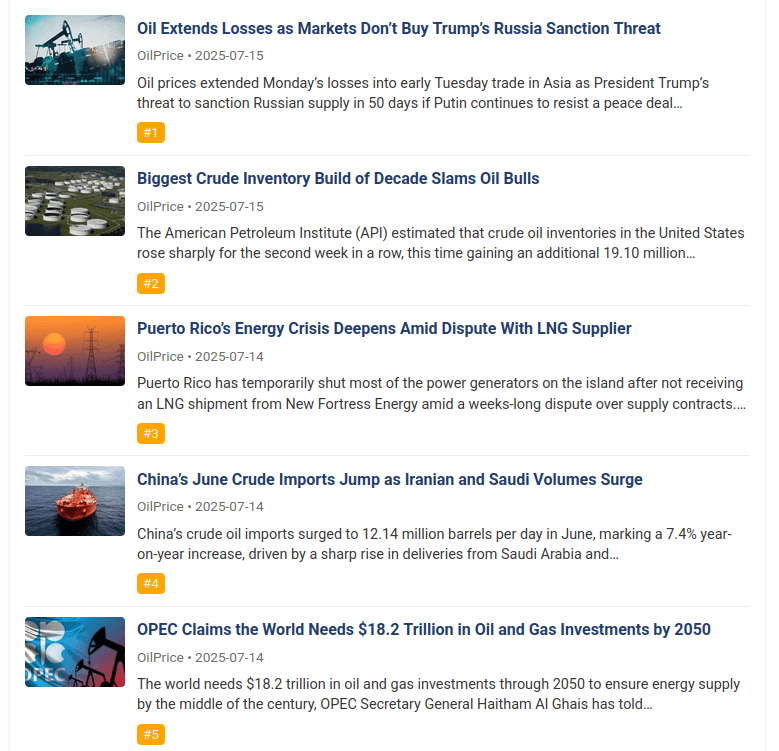View China's June Crude Imports article
Viewport: 779px width, 751px height.
click(x=390, y=479)
